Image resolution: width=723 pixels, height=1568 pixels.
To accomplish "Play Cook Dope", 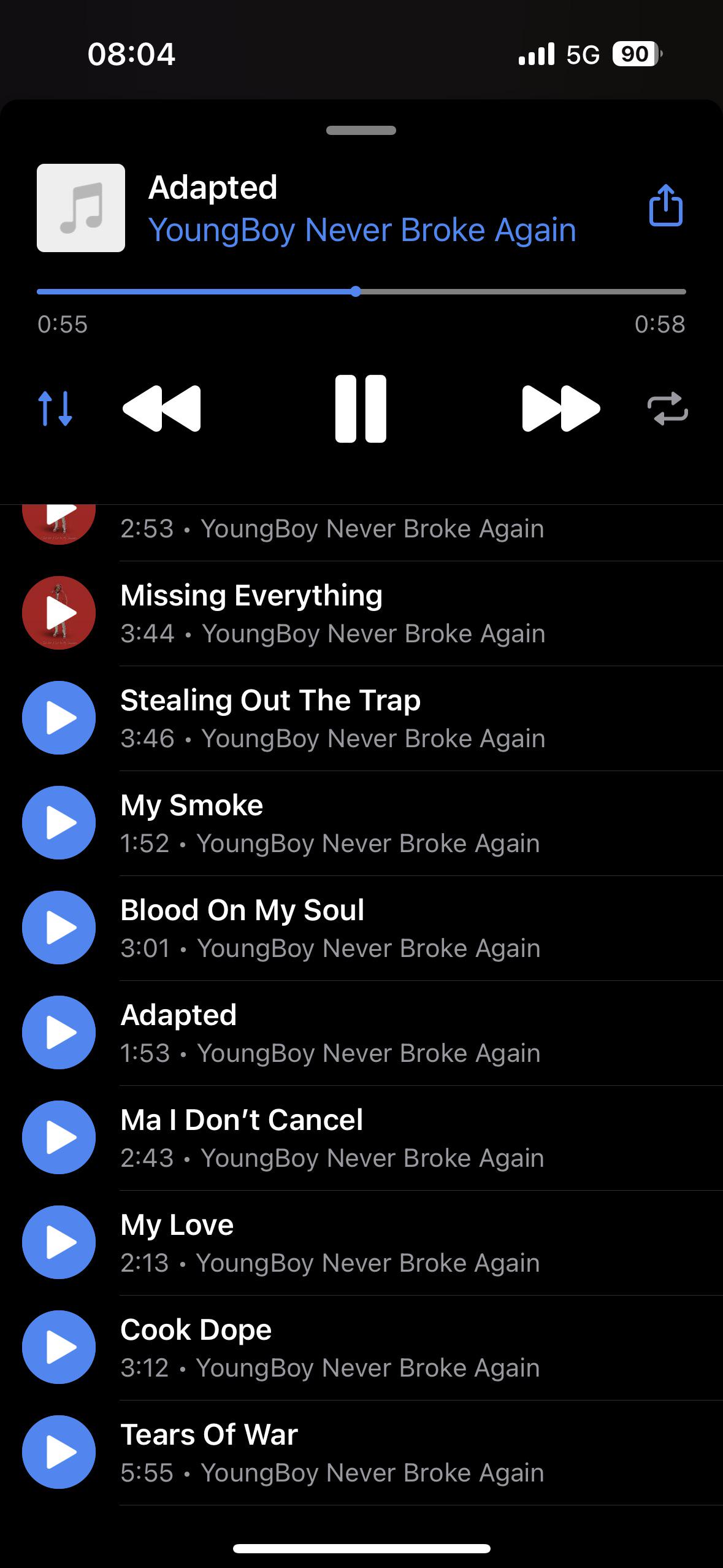I will [59, 1347].
